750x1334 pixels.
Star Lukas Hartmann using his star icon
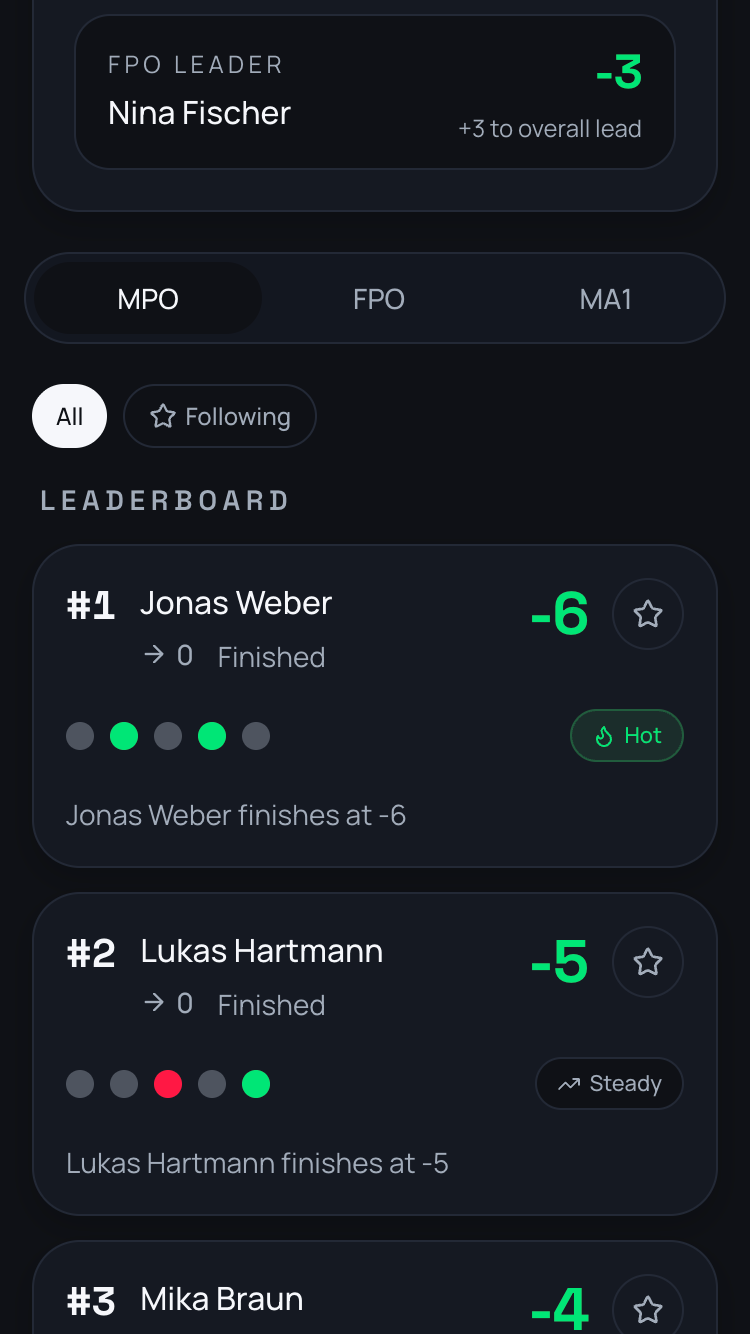(647, 962)
